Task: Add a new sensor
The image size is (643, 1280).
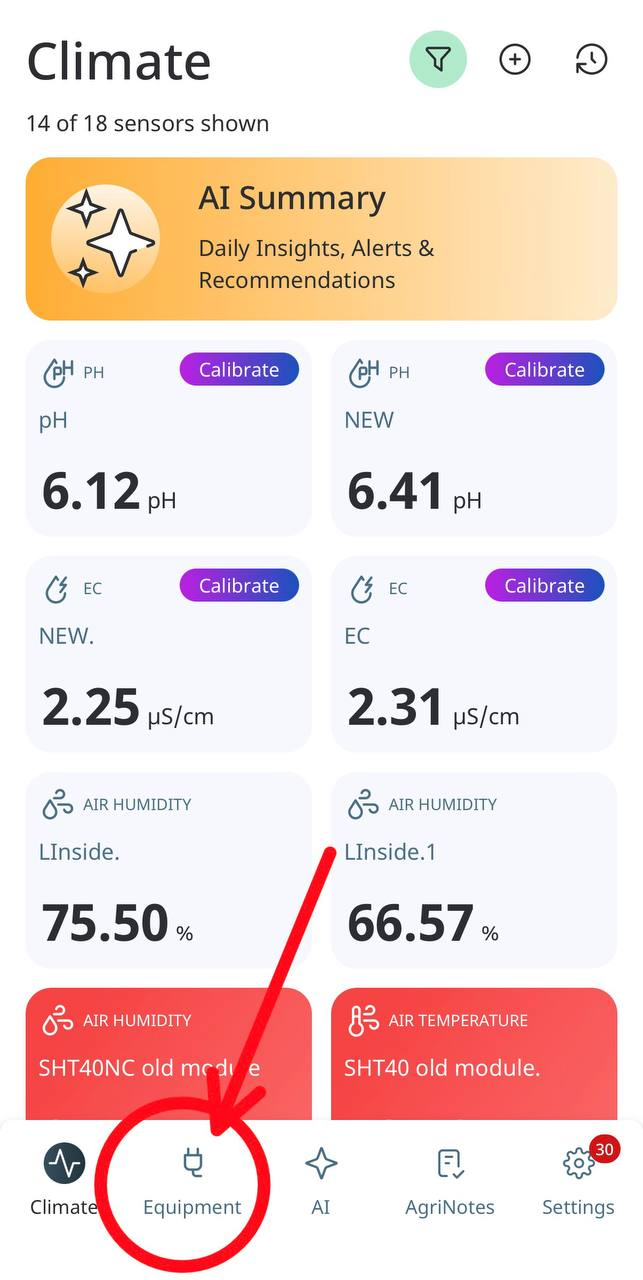Action: tap(515, 59)
